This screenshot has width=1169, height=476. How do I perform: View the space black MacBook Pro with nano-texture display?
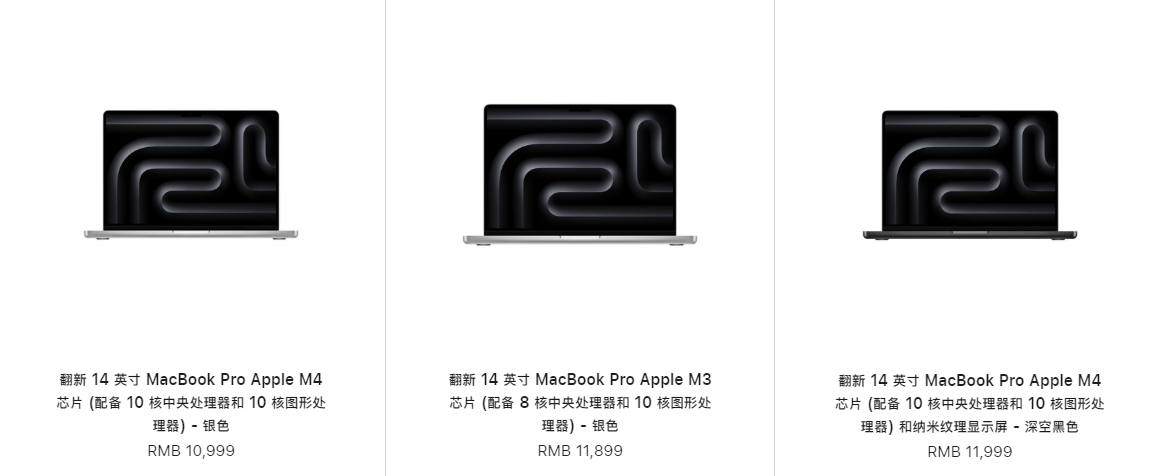click(x=970, y=402)
